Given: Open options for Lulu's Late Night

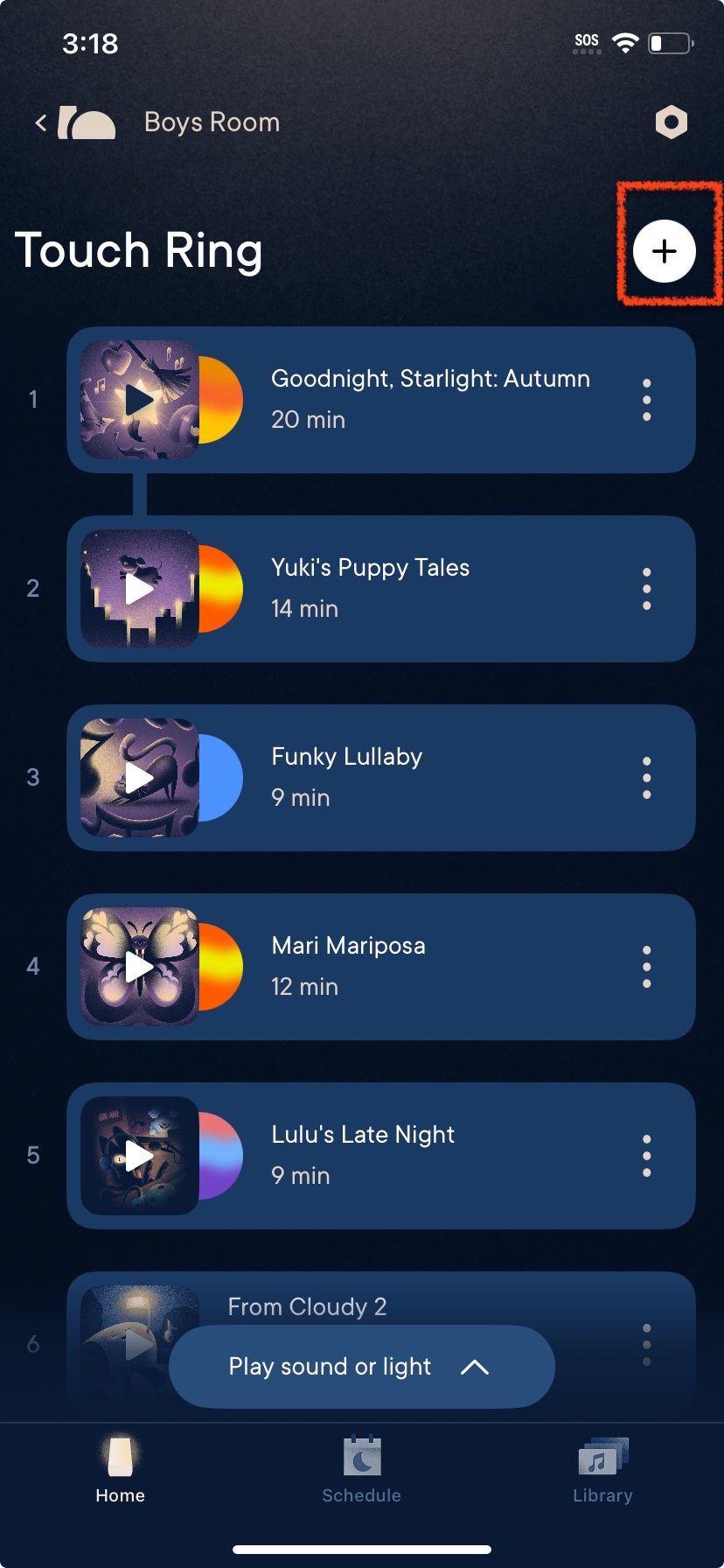Looking at the screenshot, I should tap(646, 1156).
